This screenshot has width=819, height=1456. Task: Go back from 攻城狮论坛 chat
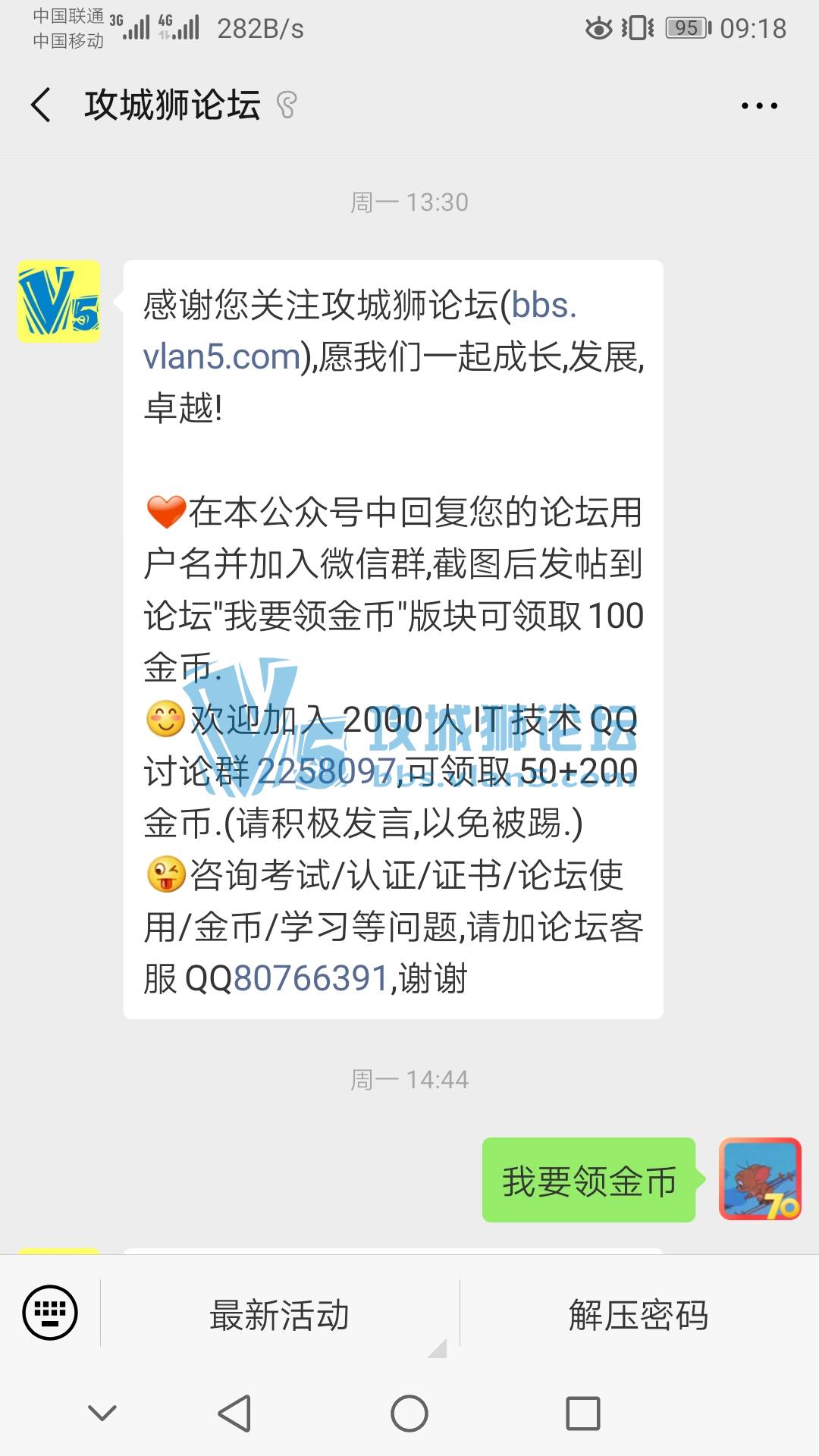click(42, 105)
